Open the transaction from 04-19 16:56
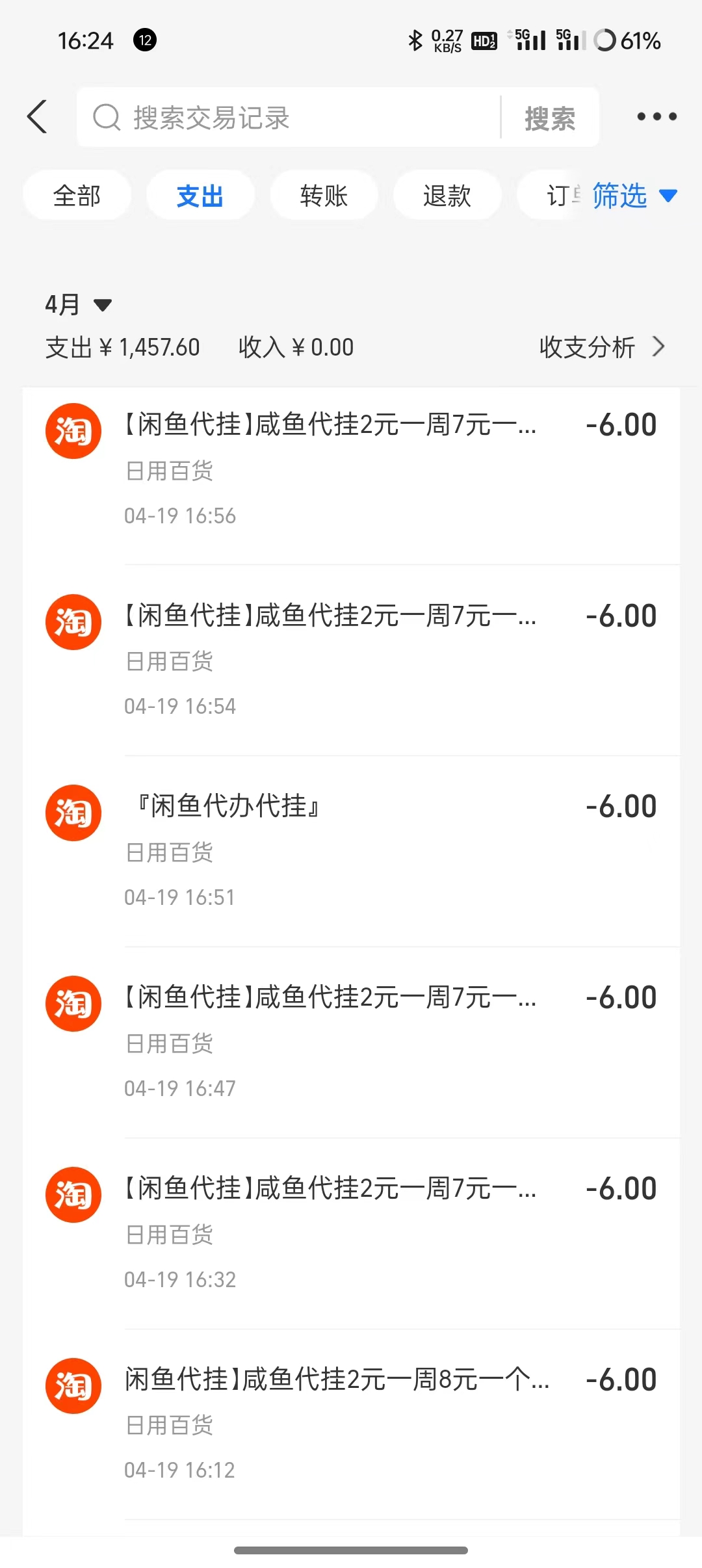 (x=351, y=469)
